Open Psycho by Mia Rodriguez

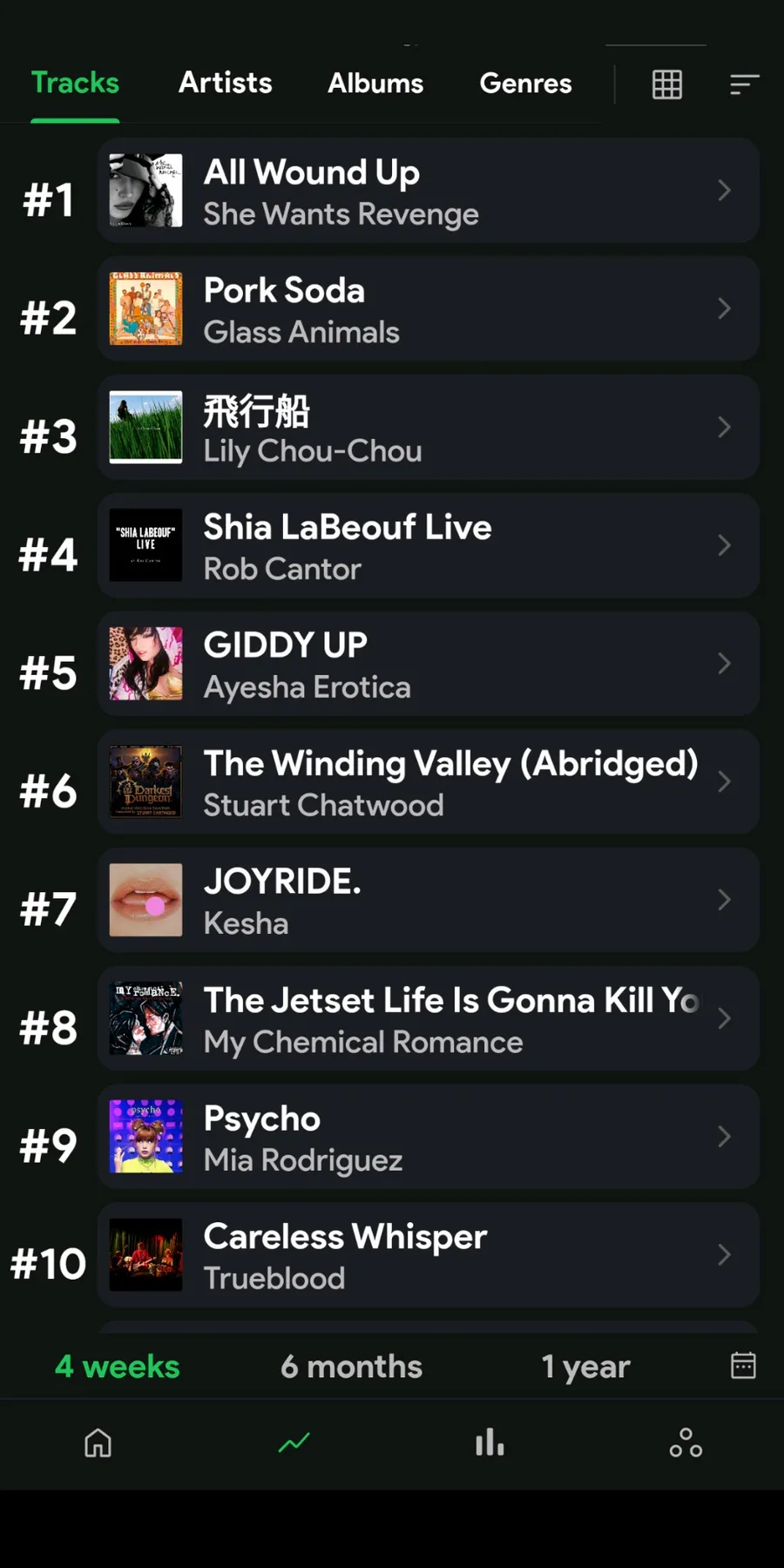(427, 1137)
